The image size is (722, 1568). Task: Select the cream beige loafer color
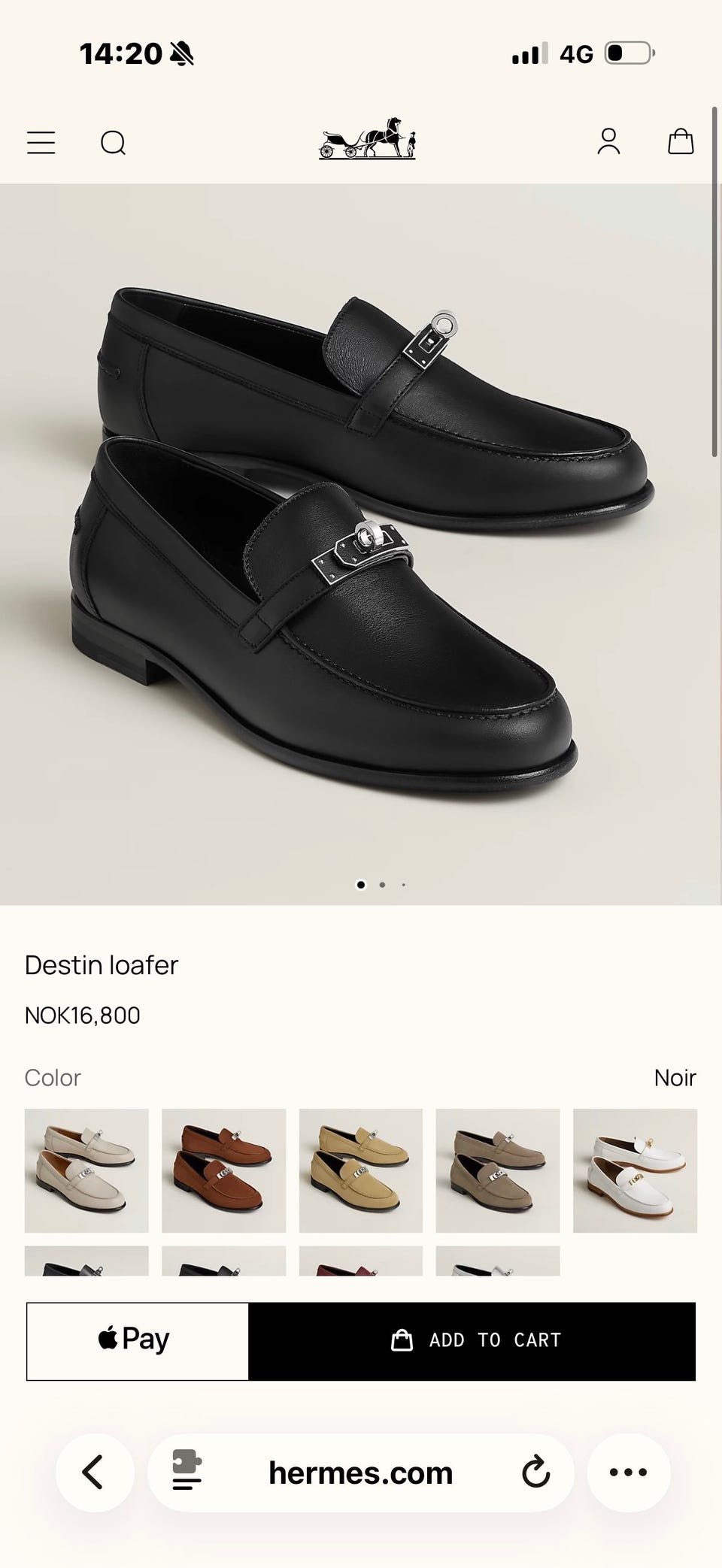click(86, 1170)
